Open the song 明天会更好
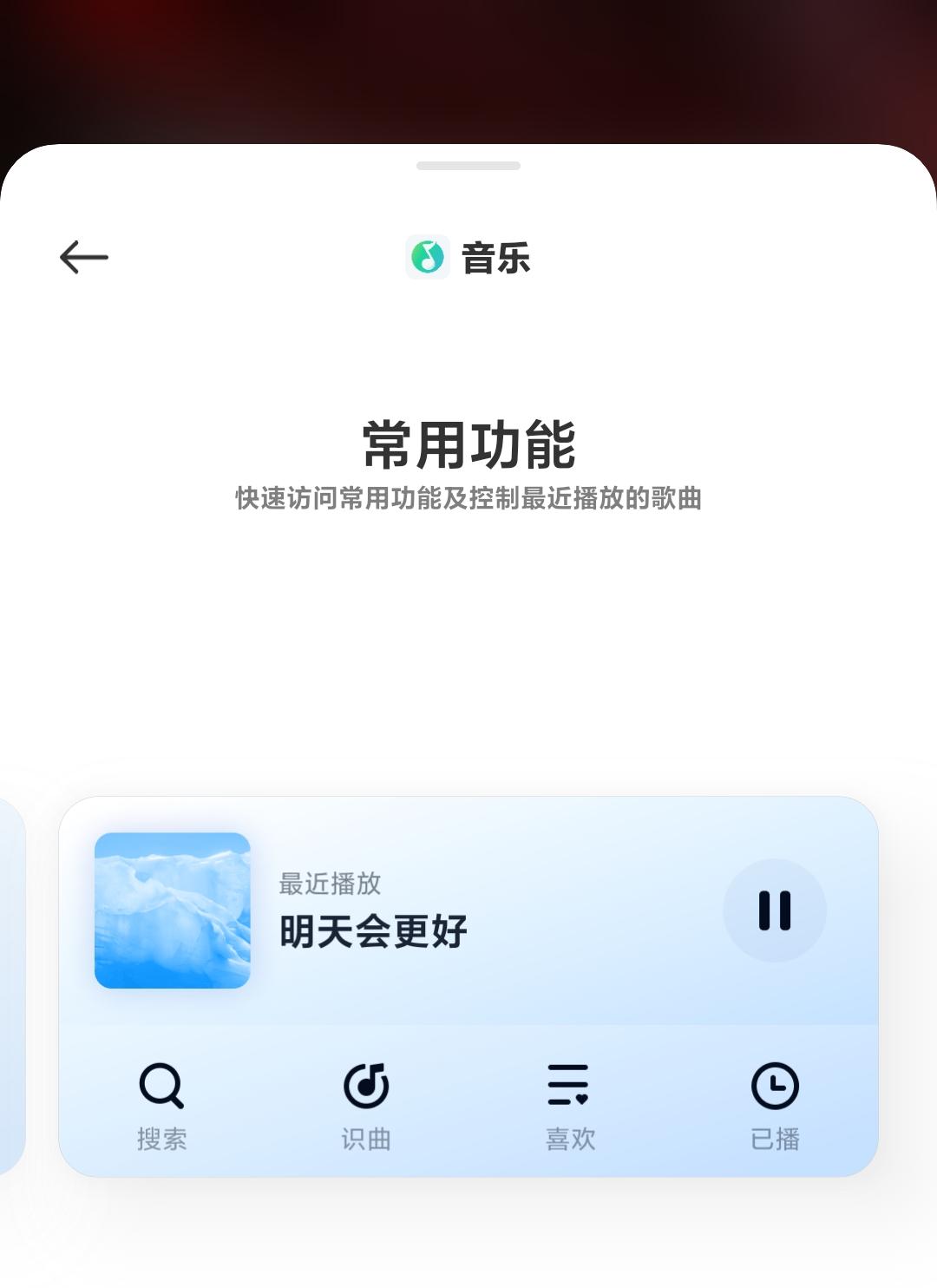The height and width of the screenshot is (1288, 937). pyautogui.click(x=373, y=930)
